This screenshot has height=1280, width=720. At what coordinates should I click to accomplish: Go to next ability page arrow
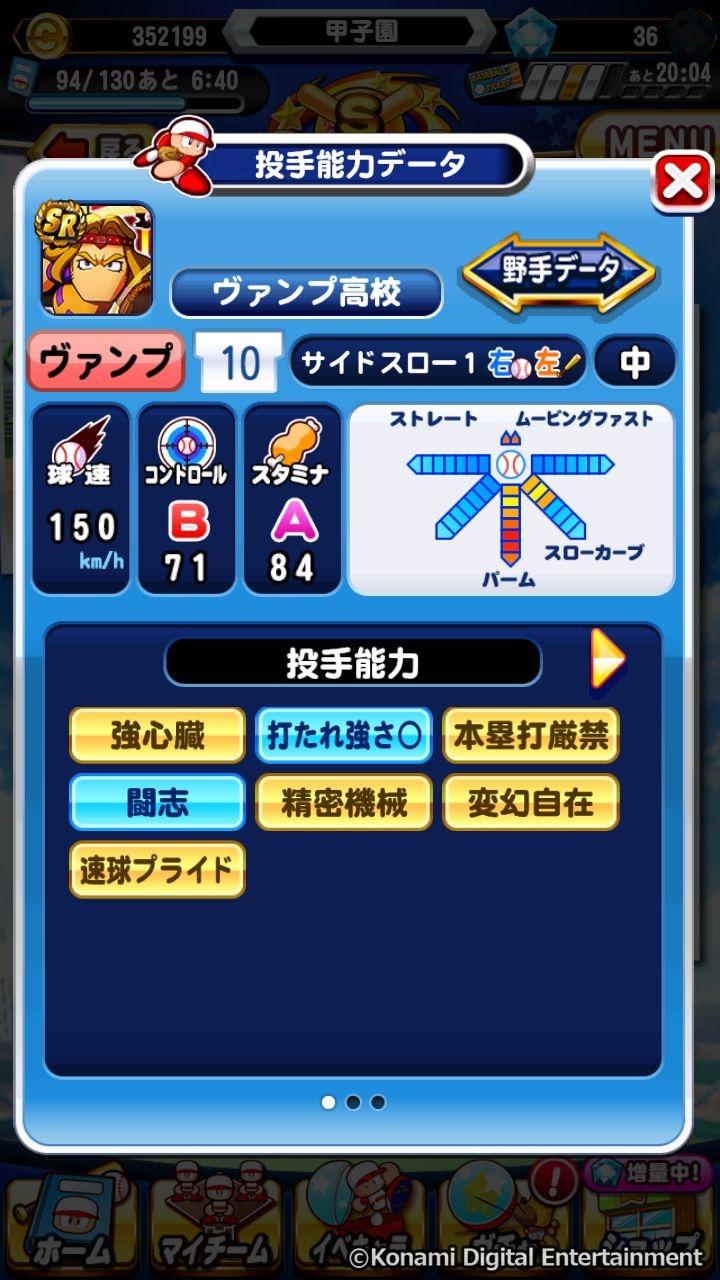pos(607,659)
